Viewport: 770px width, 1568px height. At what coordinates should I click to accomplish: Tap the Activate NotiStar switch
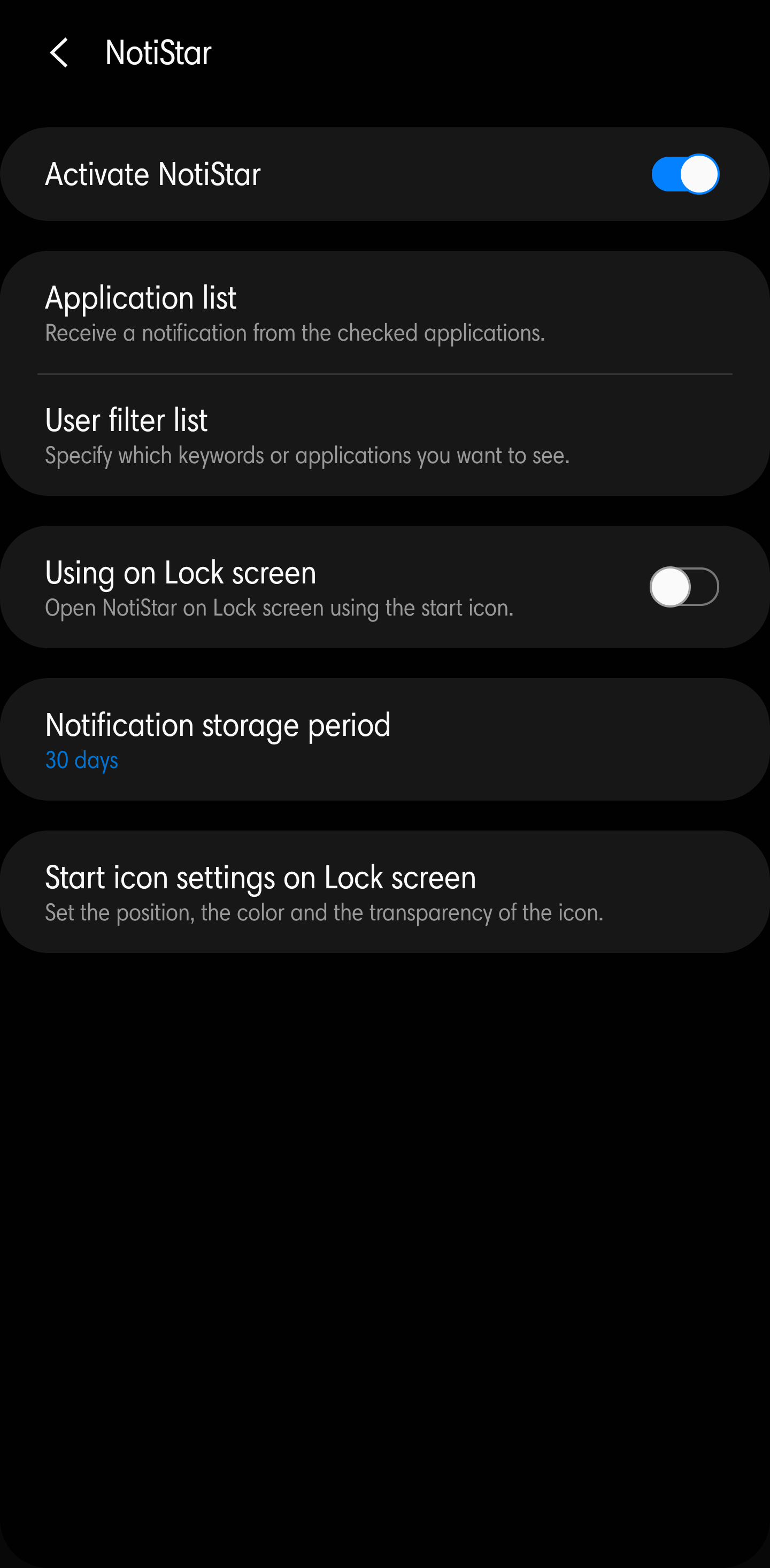(x=685, y=173)
